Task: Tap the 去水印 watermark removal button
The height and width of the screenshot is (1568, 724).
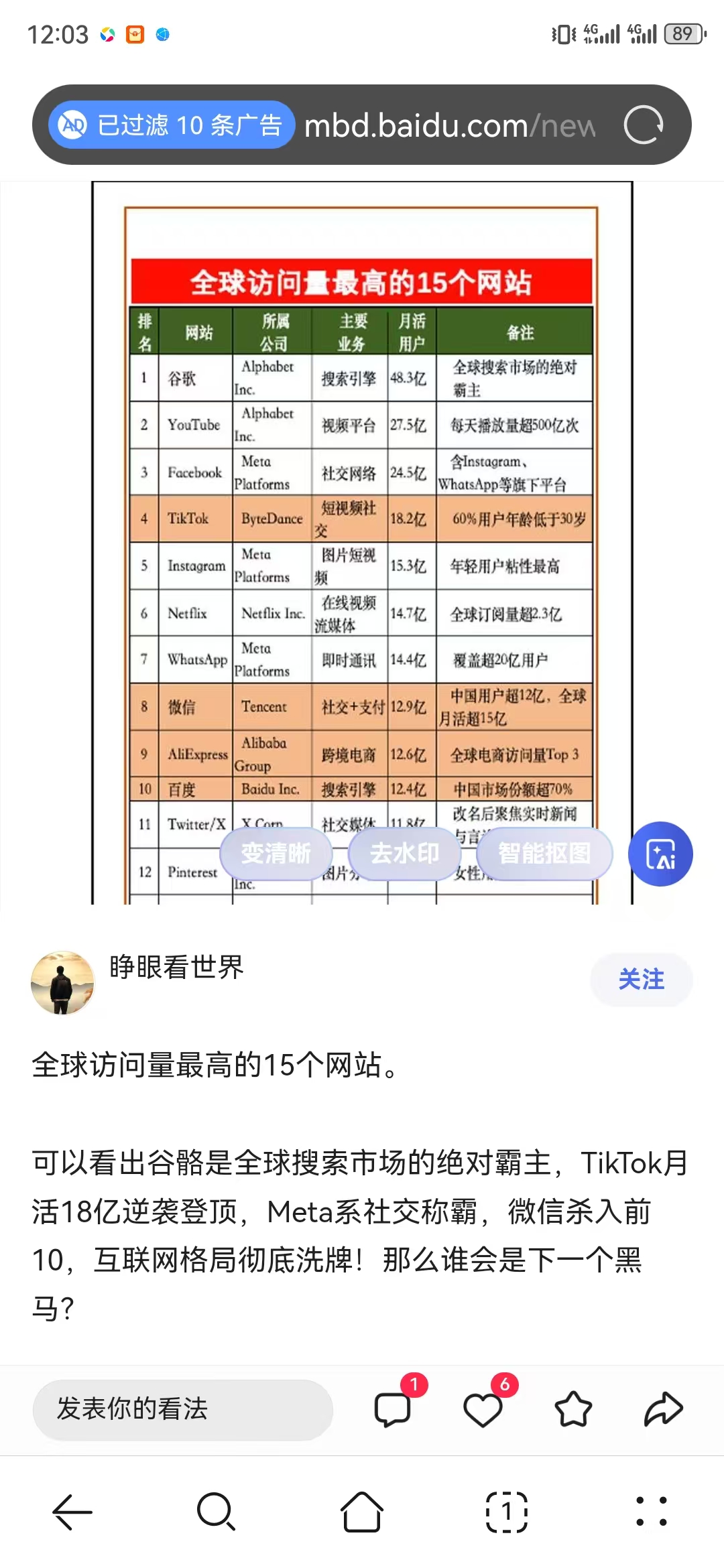Action: tap(404, 854)
